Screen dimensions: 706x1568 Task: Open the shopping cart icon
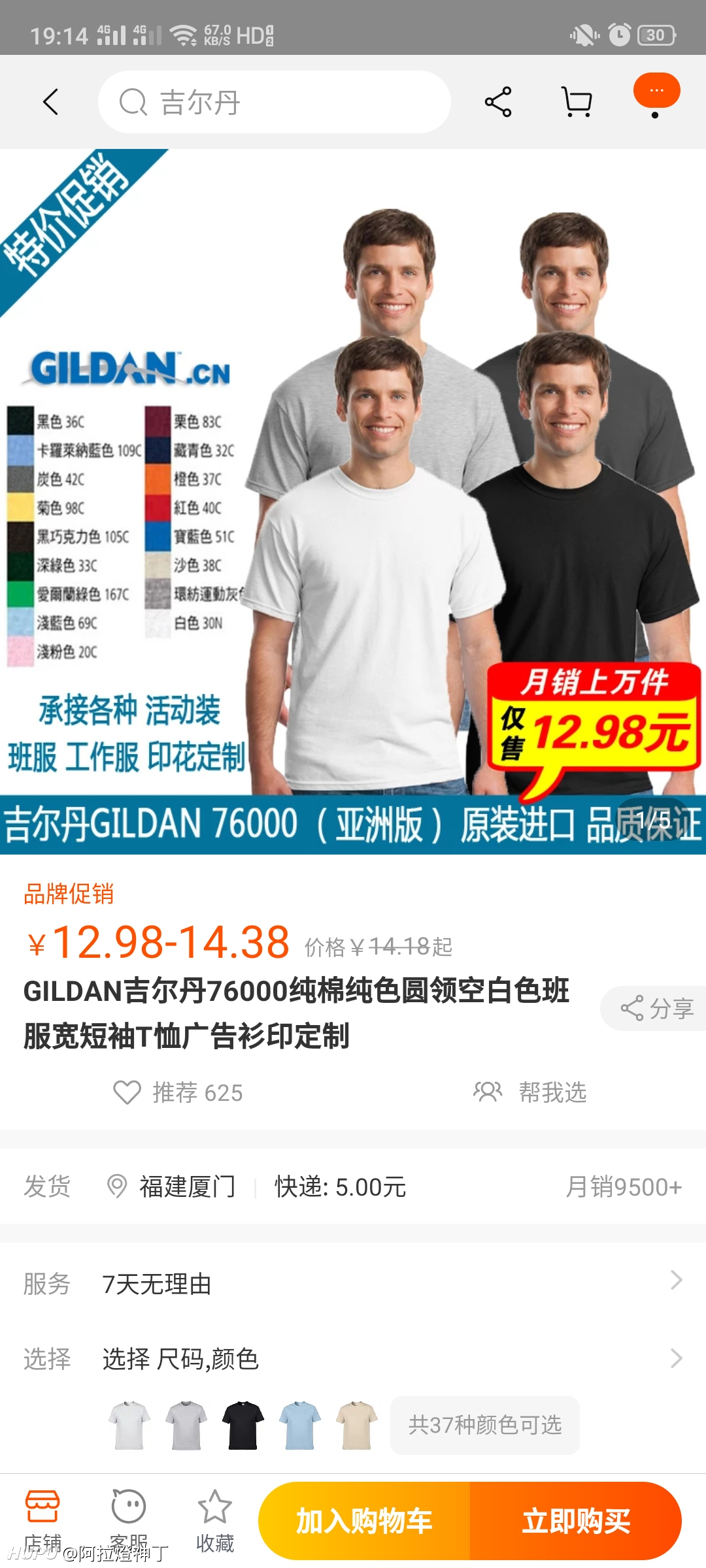pos(577,102)
